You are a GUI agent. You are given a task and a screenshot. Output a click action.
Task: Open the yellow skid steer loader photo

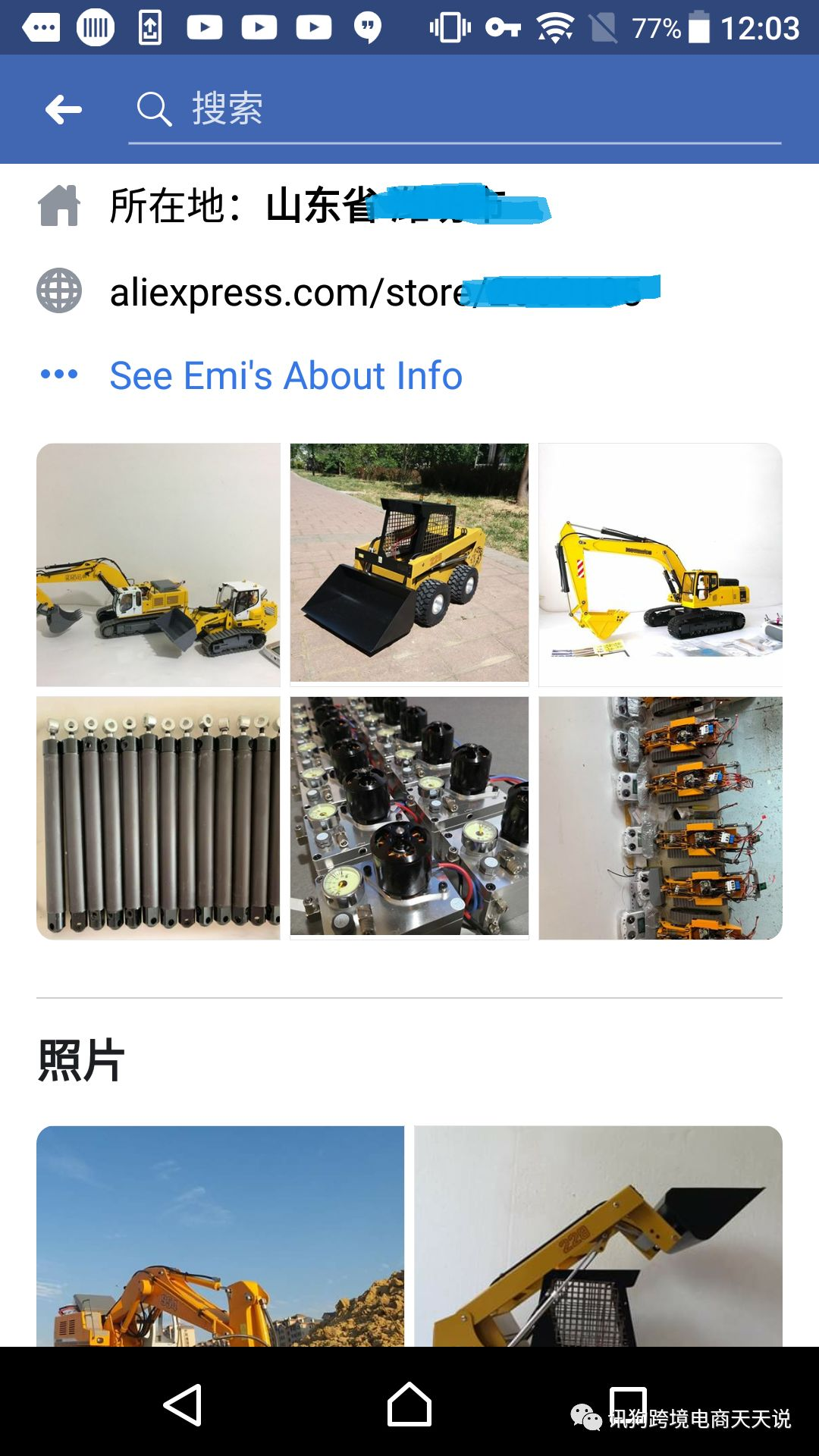tap(409, 563)
